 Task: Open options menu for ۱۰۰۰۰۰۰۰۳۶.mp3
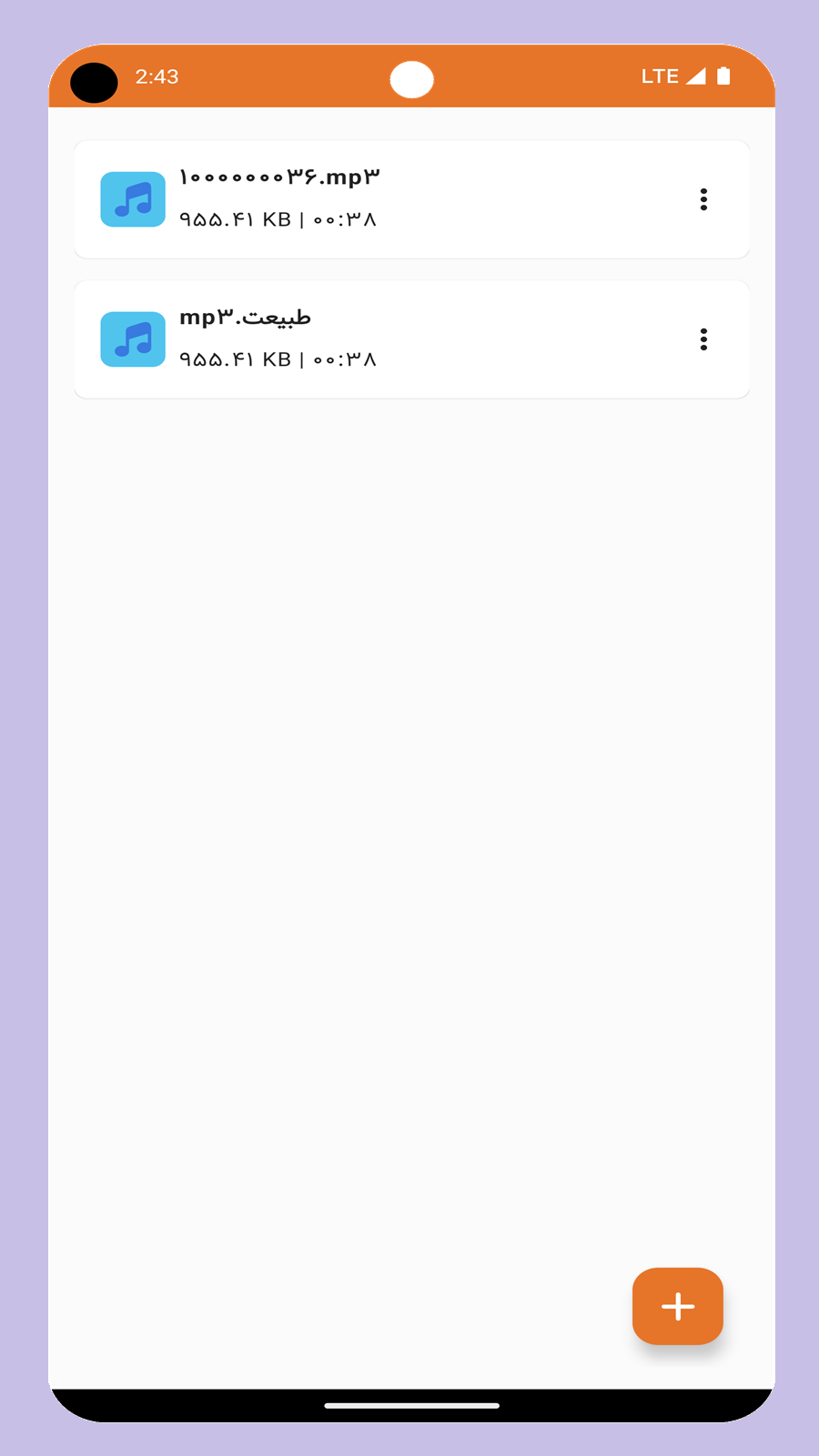tap(703, 199)
